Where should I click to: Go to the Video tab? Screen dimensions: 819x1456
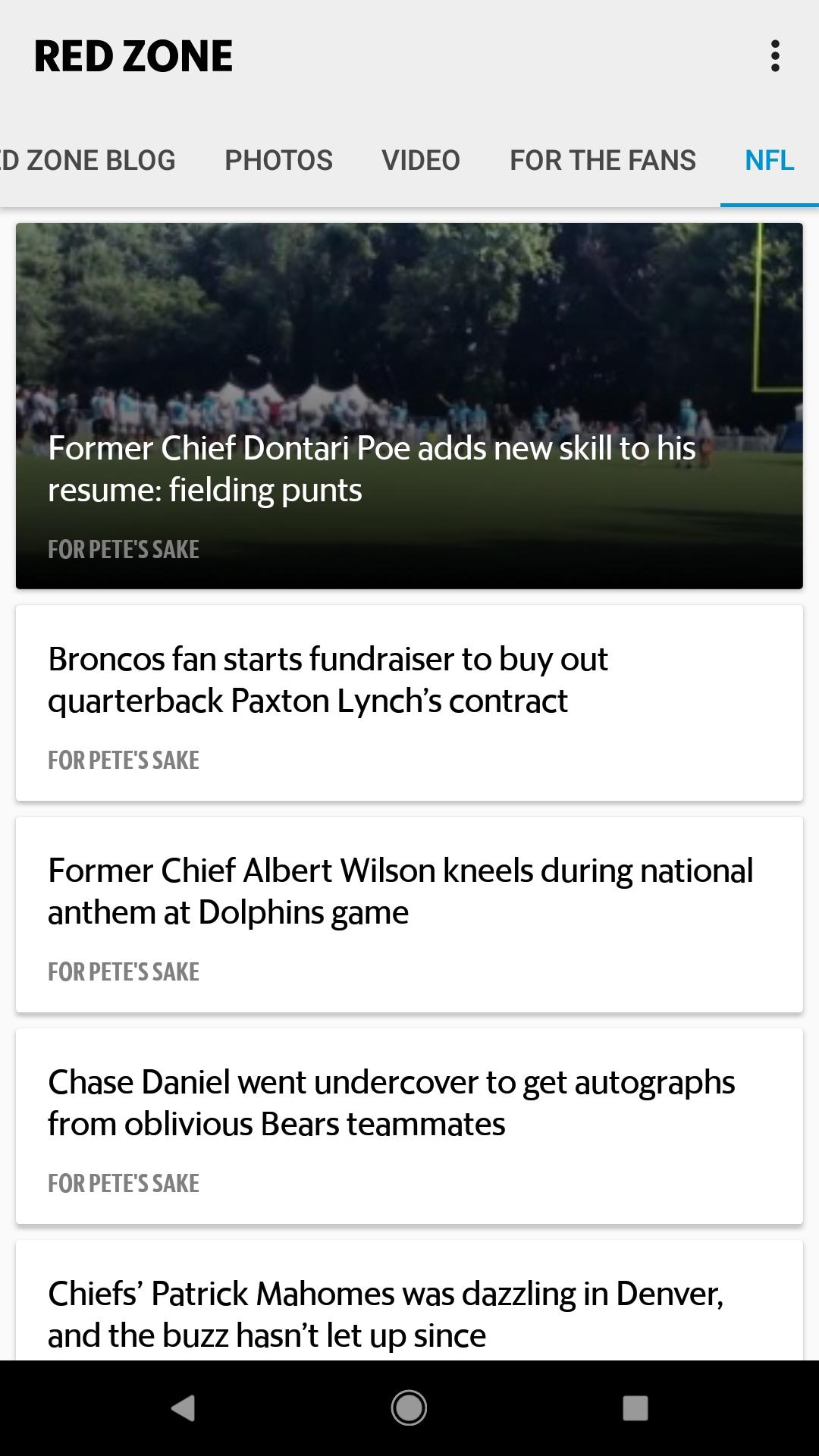coord(420,161)
